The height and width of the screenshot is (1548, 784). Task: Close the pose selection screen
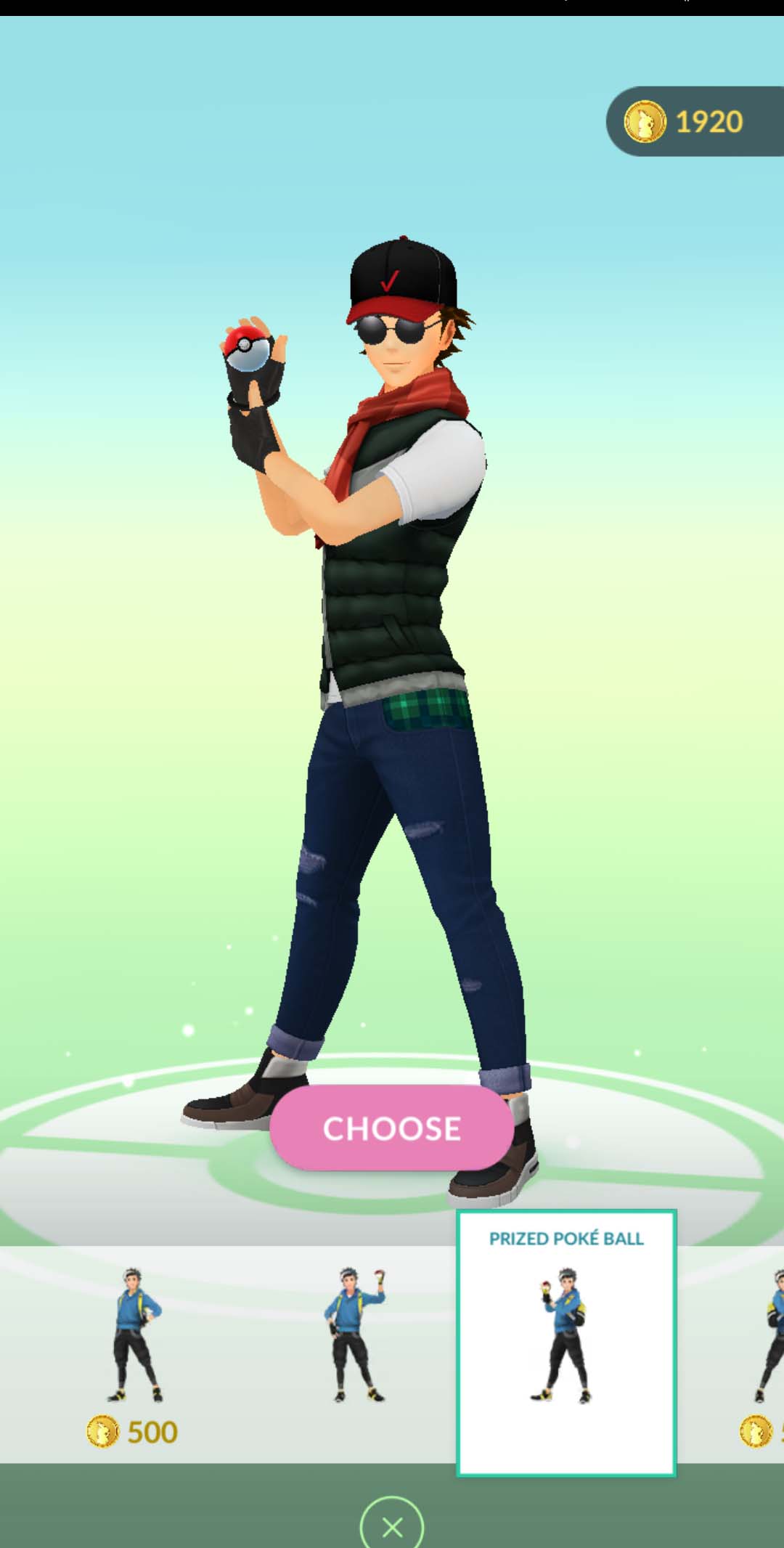[x=391, y=1525]
